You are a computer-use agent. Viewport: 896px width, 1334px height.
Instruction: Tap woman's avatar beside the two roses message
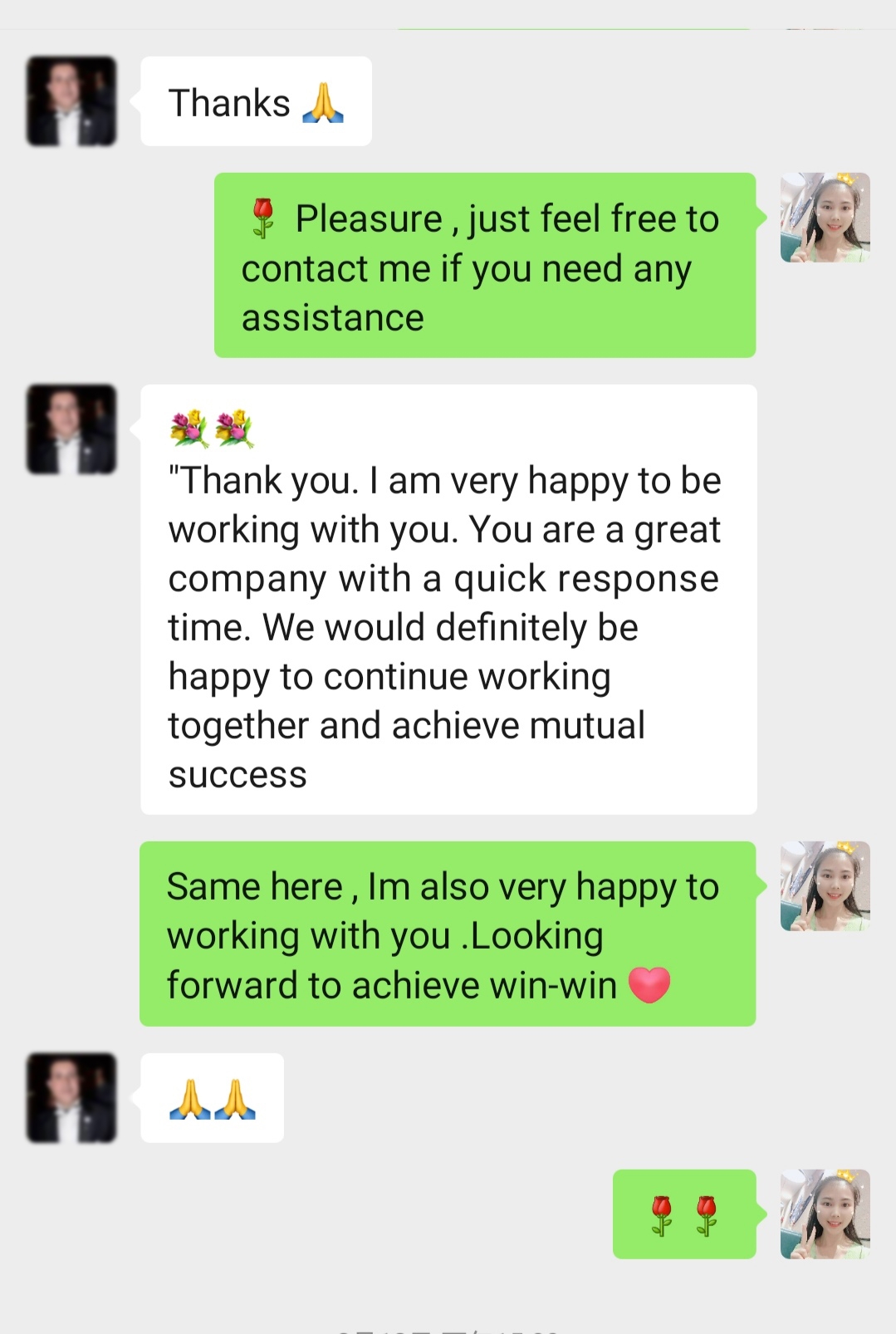pos(825,1214)
